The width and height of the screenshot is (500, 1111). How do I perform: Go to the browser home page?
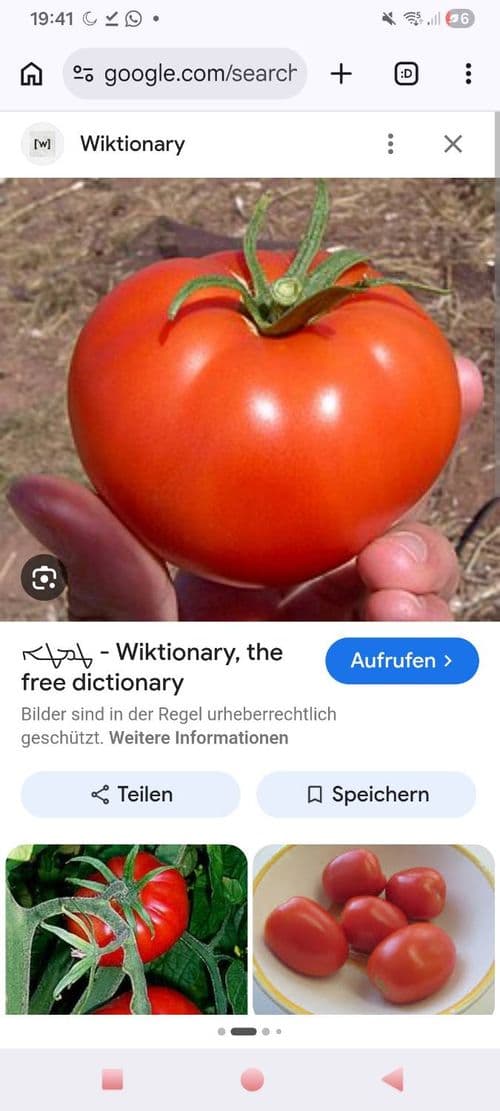(x=31, y=74)
